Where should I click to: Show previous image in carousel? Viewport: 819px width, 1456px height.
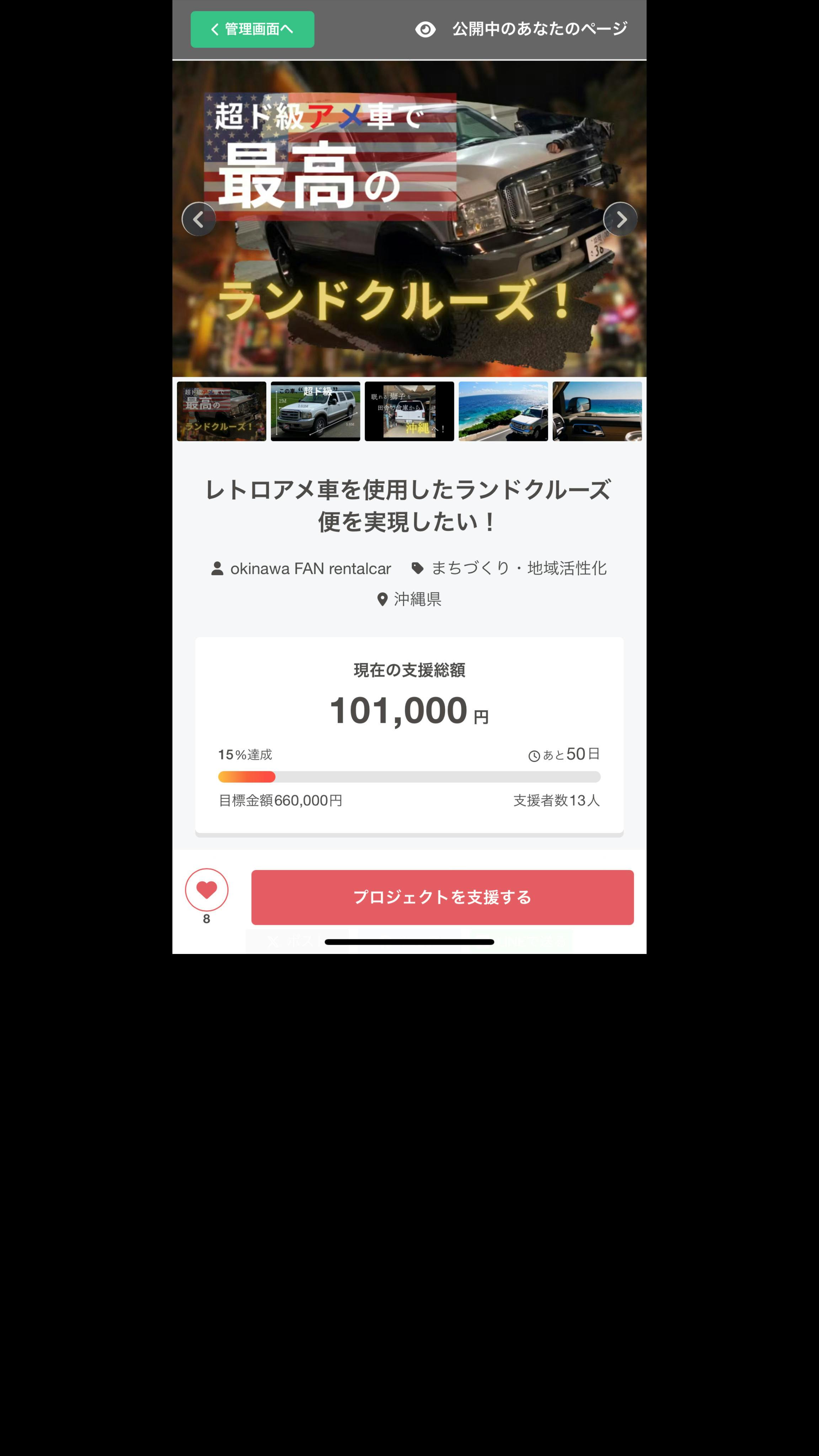(198, 219)
